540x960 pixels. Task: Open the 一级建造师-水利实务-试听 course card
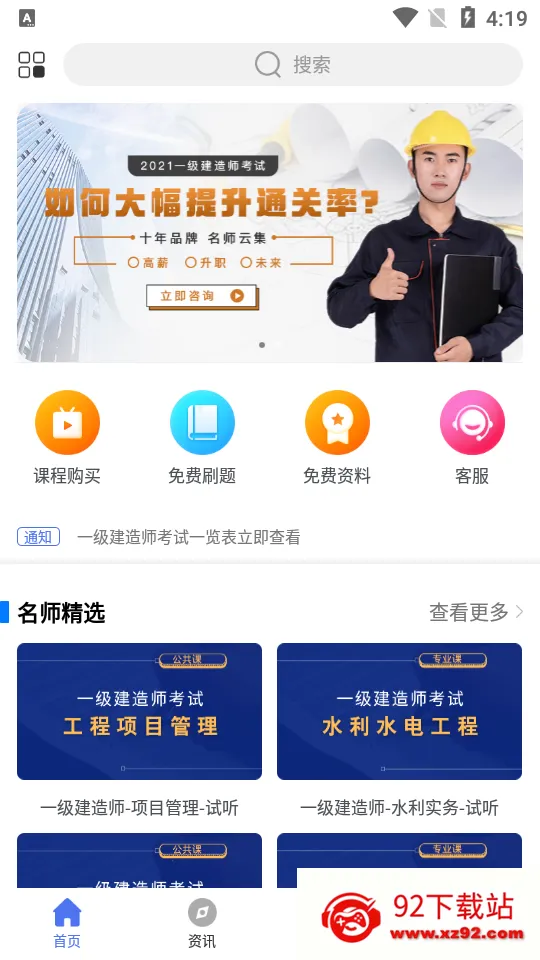(x=399, y=730)
